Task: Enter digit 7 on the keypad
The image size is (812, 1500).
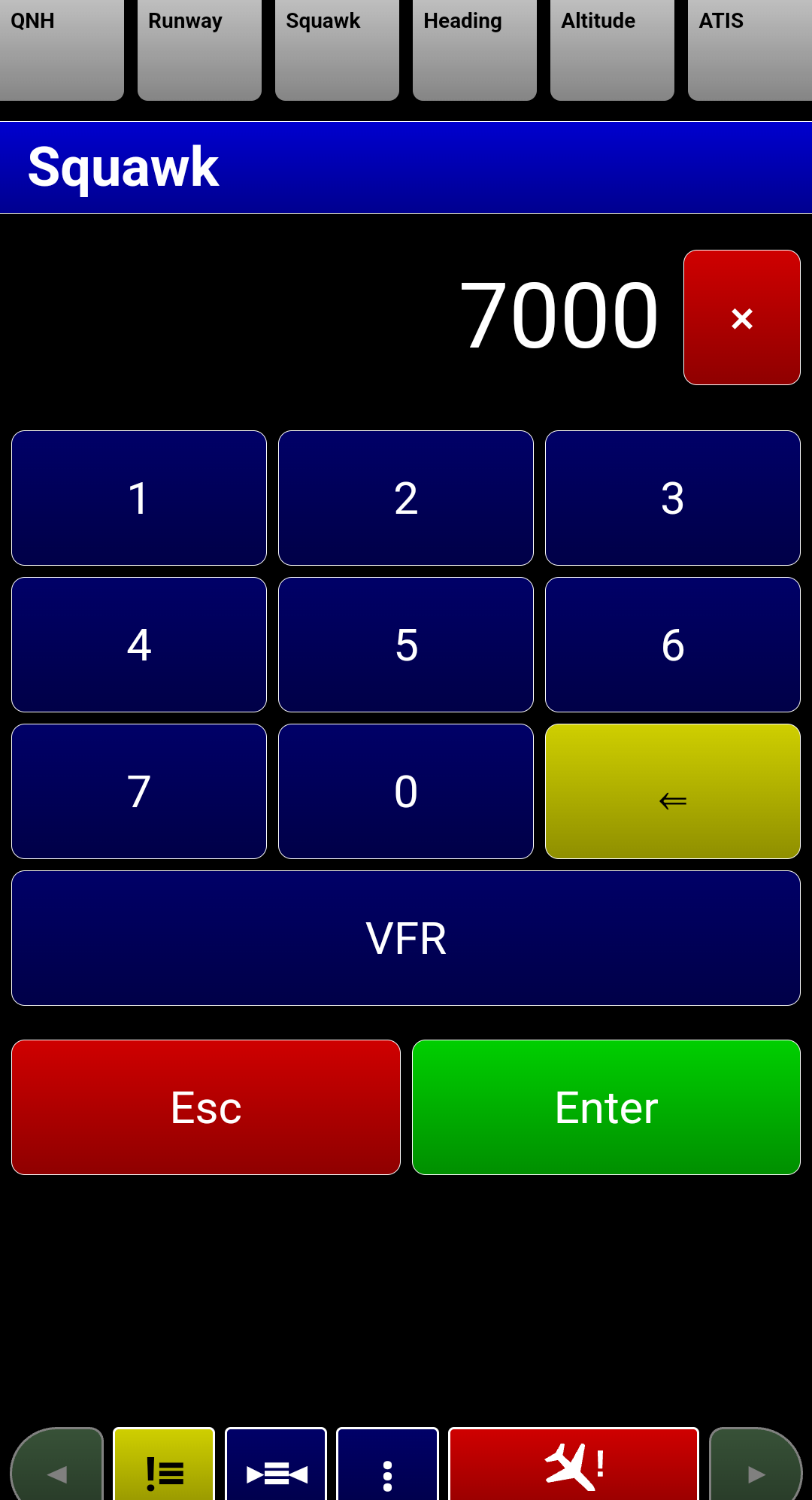Action: (139, 791)
